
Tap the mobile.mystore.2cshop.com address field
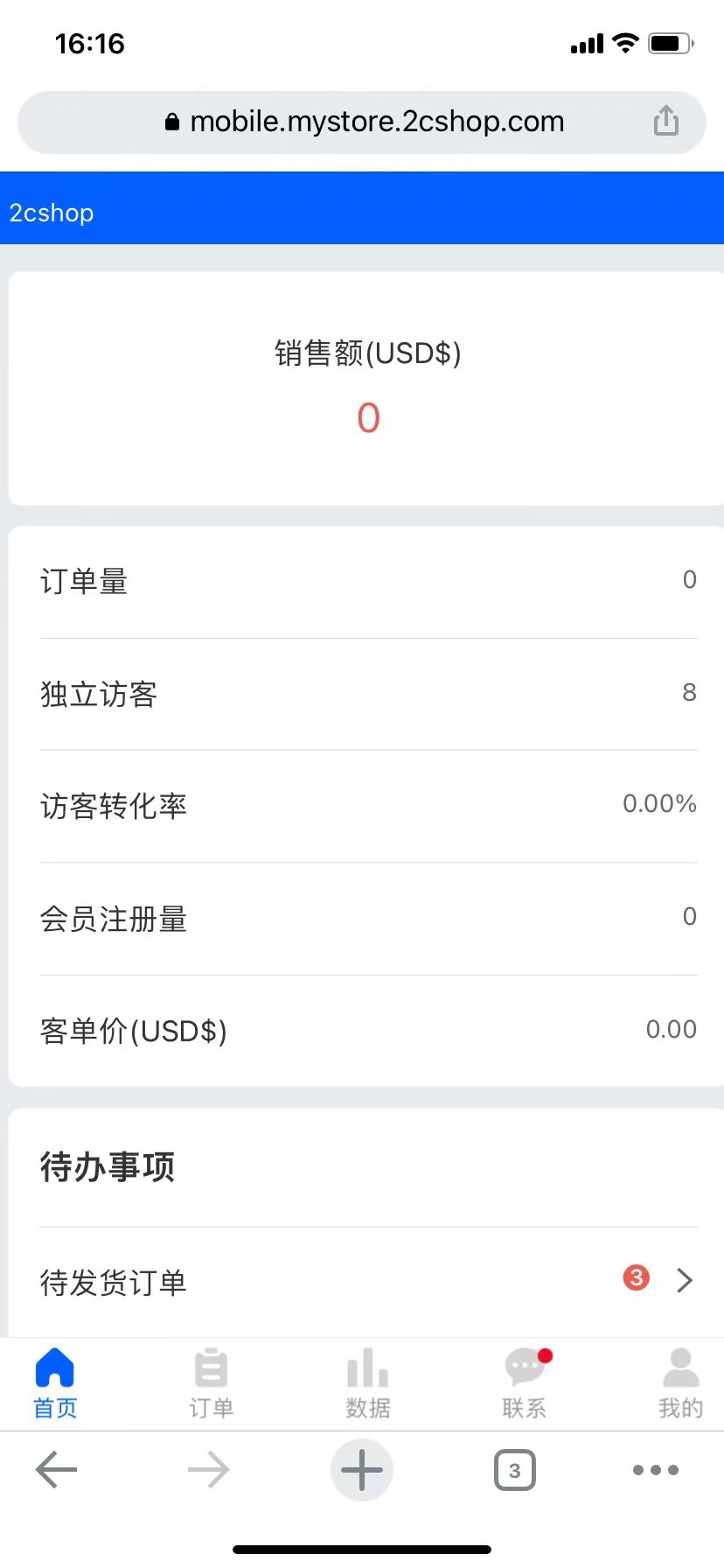point(362,122)
